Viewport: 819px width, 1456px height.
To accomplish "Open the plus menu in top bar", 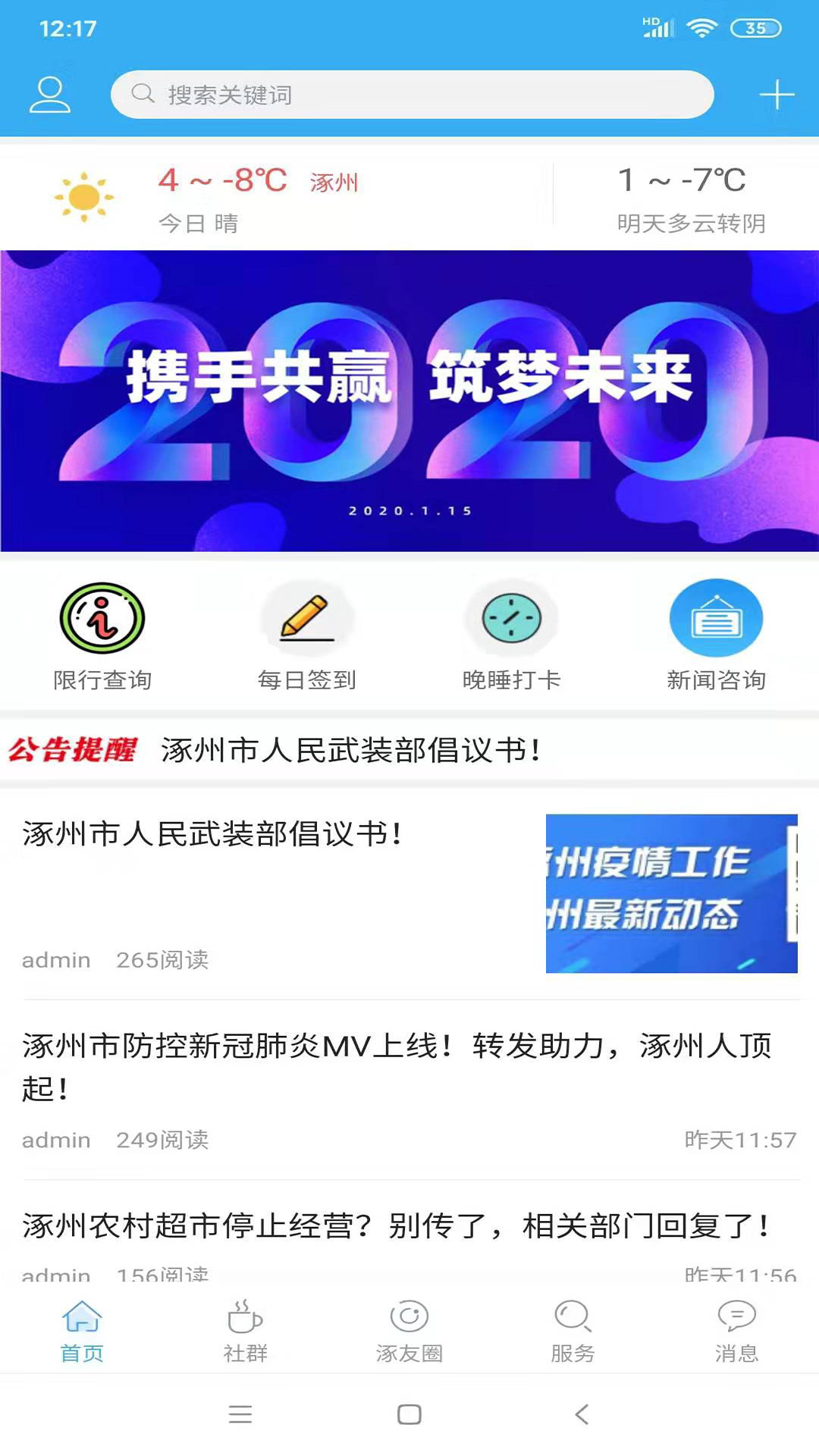I will coord(777,95).
